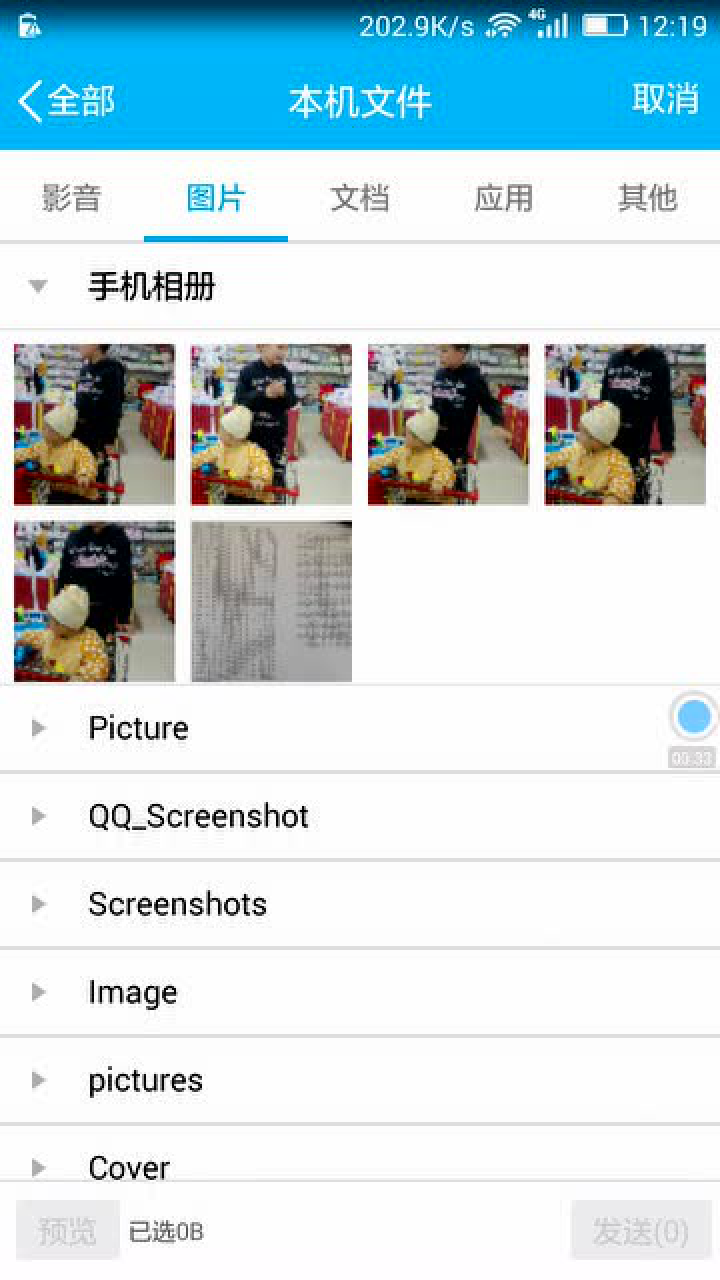Tap the 发送(0) send button
Screen dimensions: 720x1280
(x=640, y=1231)
